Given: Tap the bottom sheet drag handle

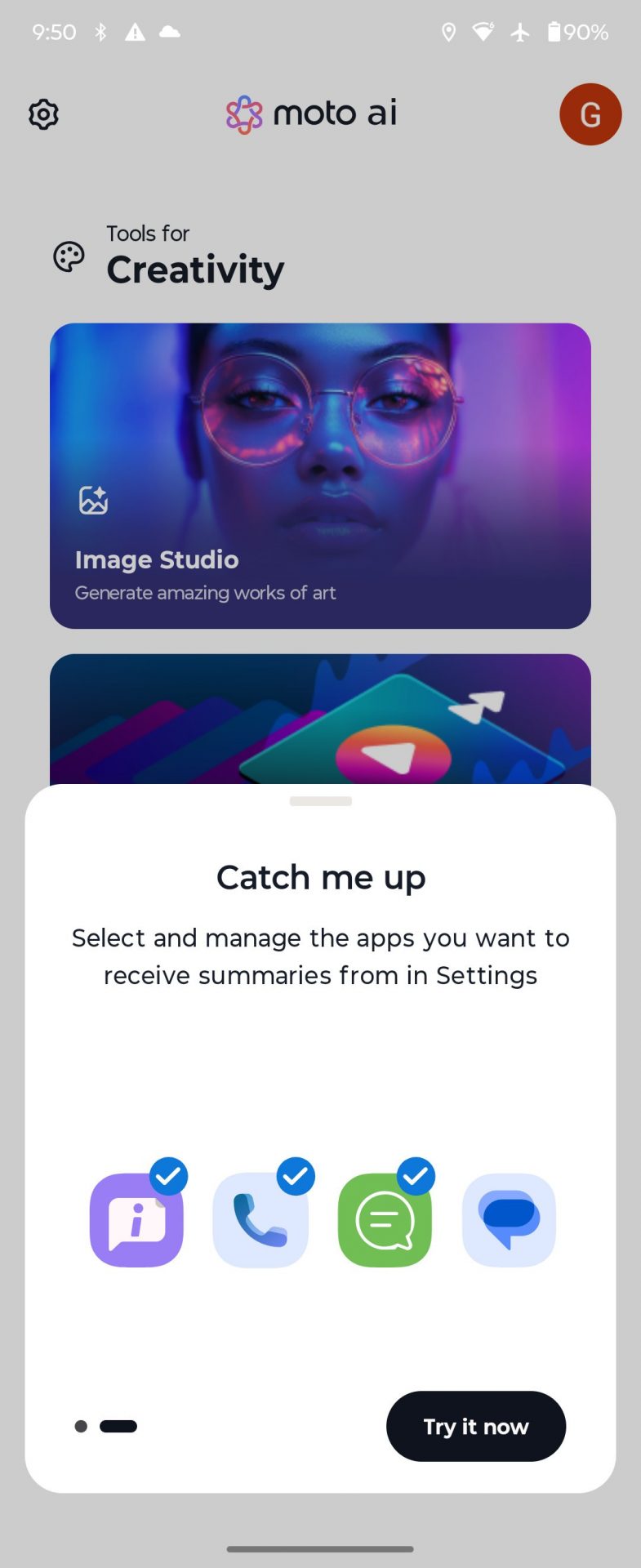Looking at the screenshot, I should [x=320, y=801].
